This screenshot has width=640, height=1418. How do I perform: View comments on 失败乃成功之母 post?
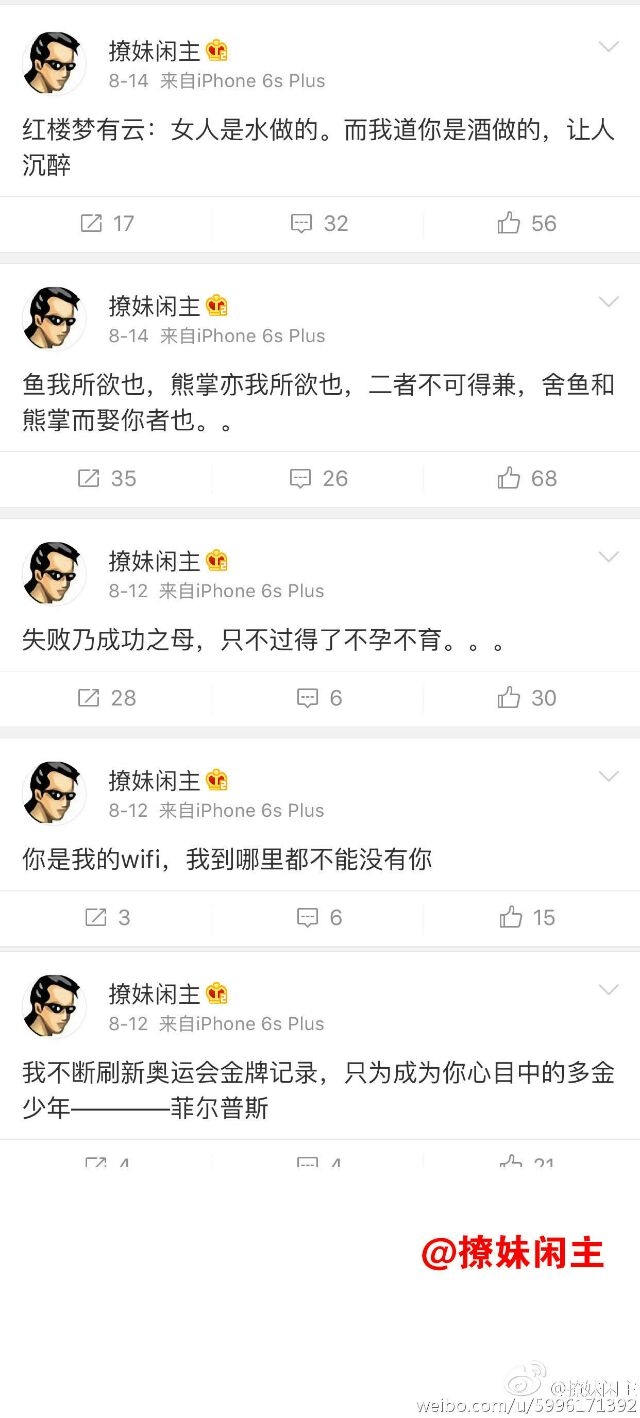click(320, 697)
